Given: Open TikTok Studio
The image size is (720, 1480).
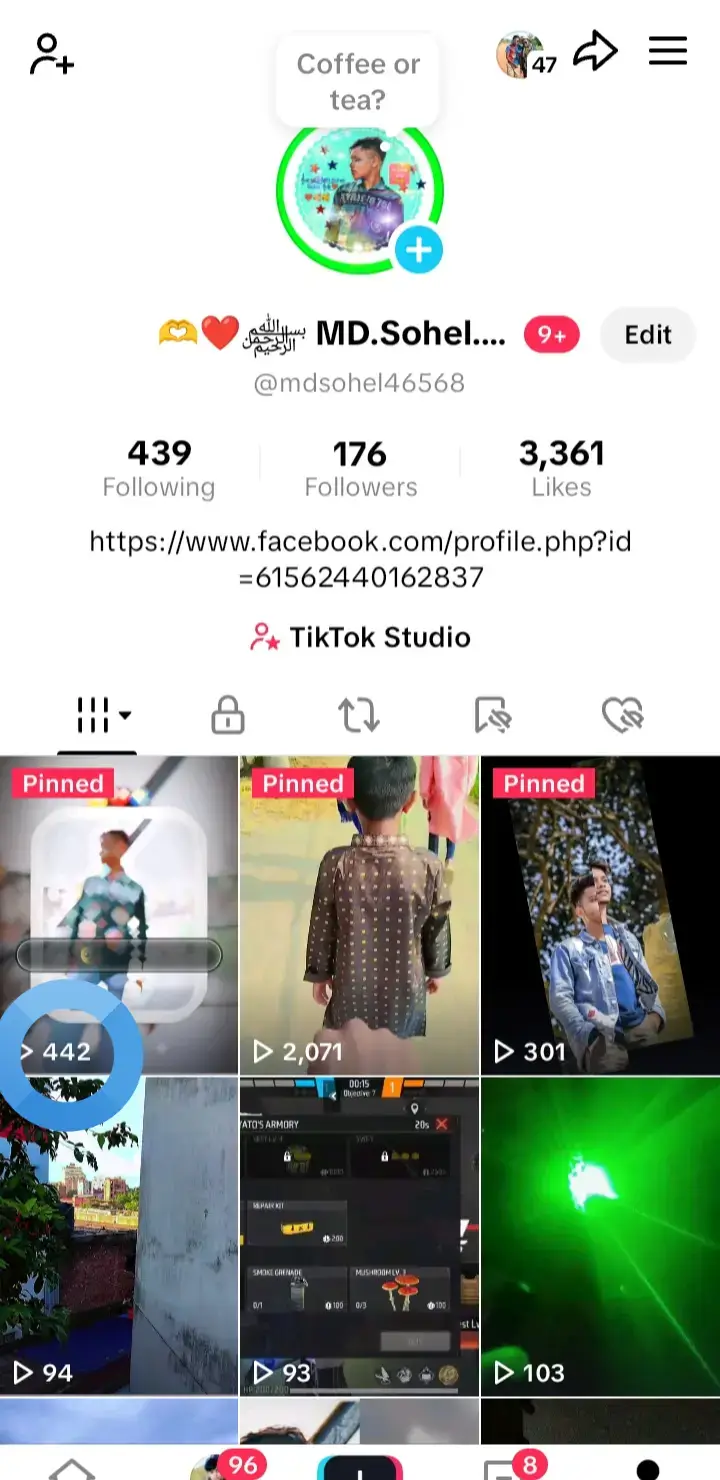Looking at the screenshot, I should (x=360, y=637).
